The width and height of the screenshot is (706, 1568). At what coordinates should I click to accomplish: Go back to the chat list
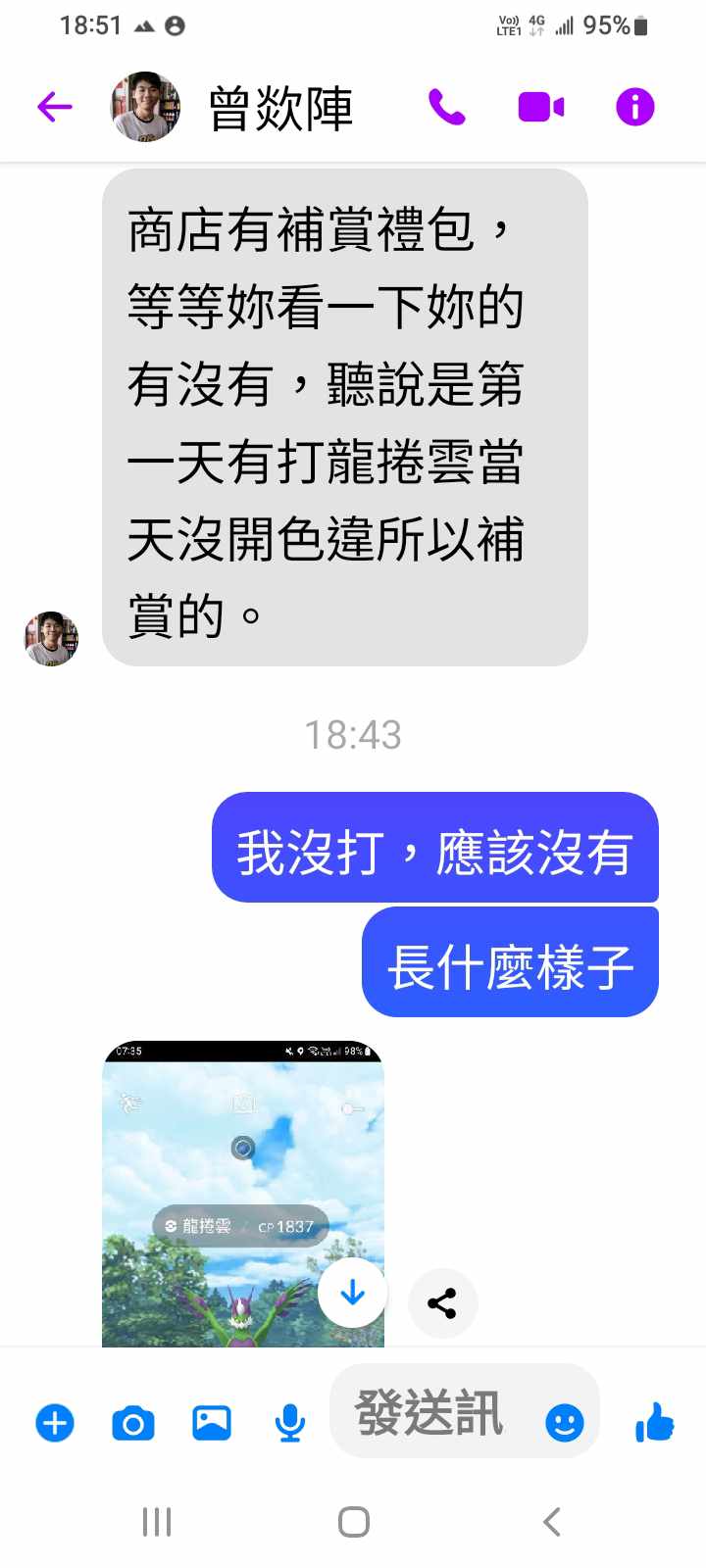(55, 107)
